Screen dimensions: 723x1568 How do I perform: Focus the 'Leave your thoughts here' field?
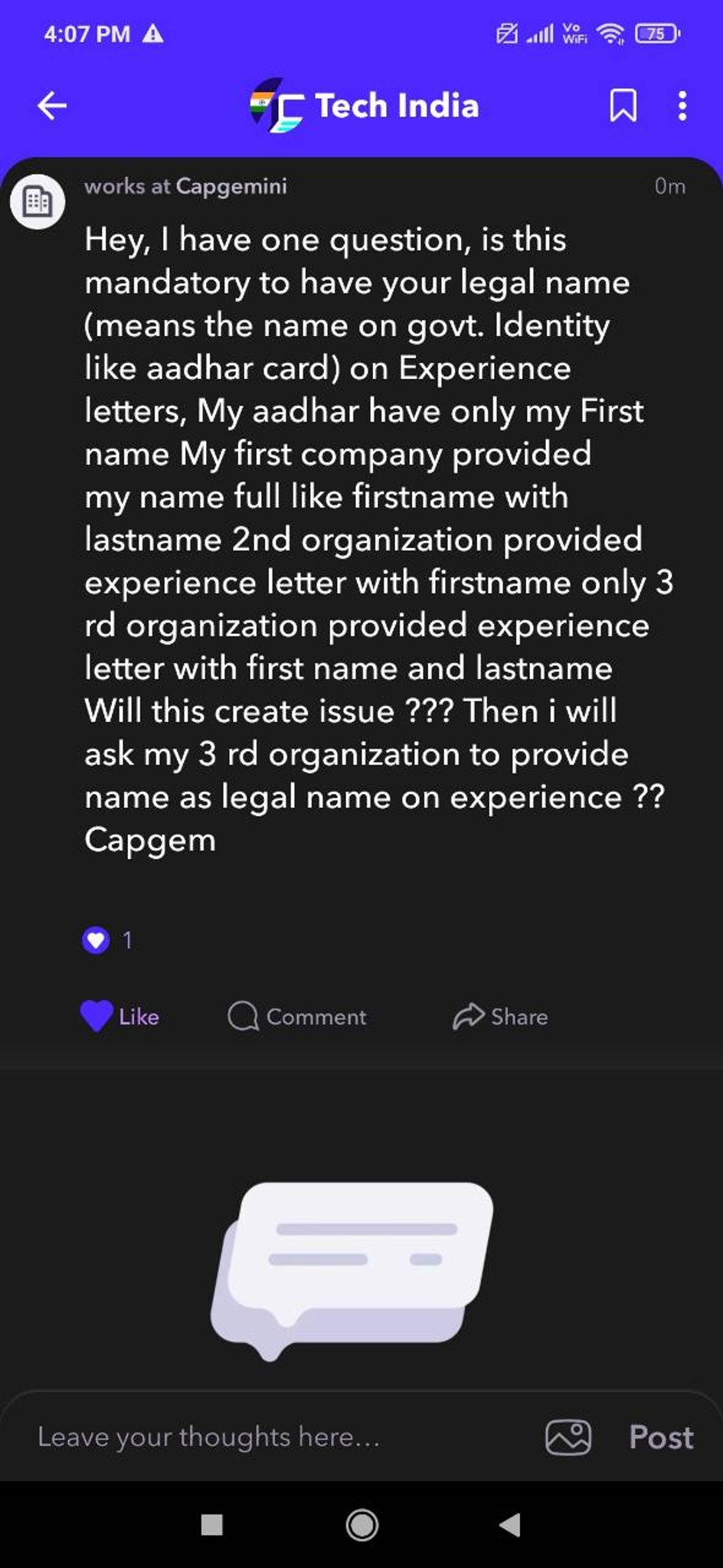pos(276,1437)
